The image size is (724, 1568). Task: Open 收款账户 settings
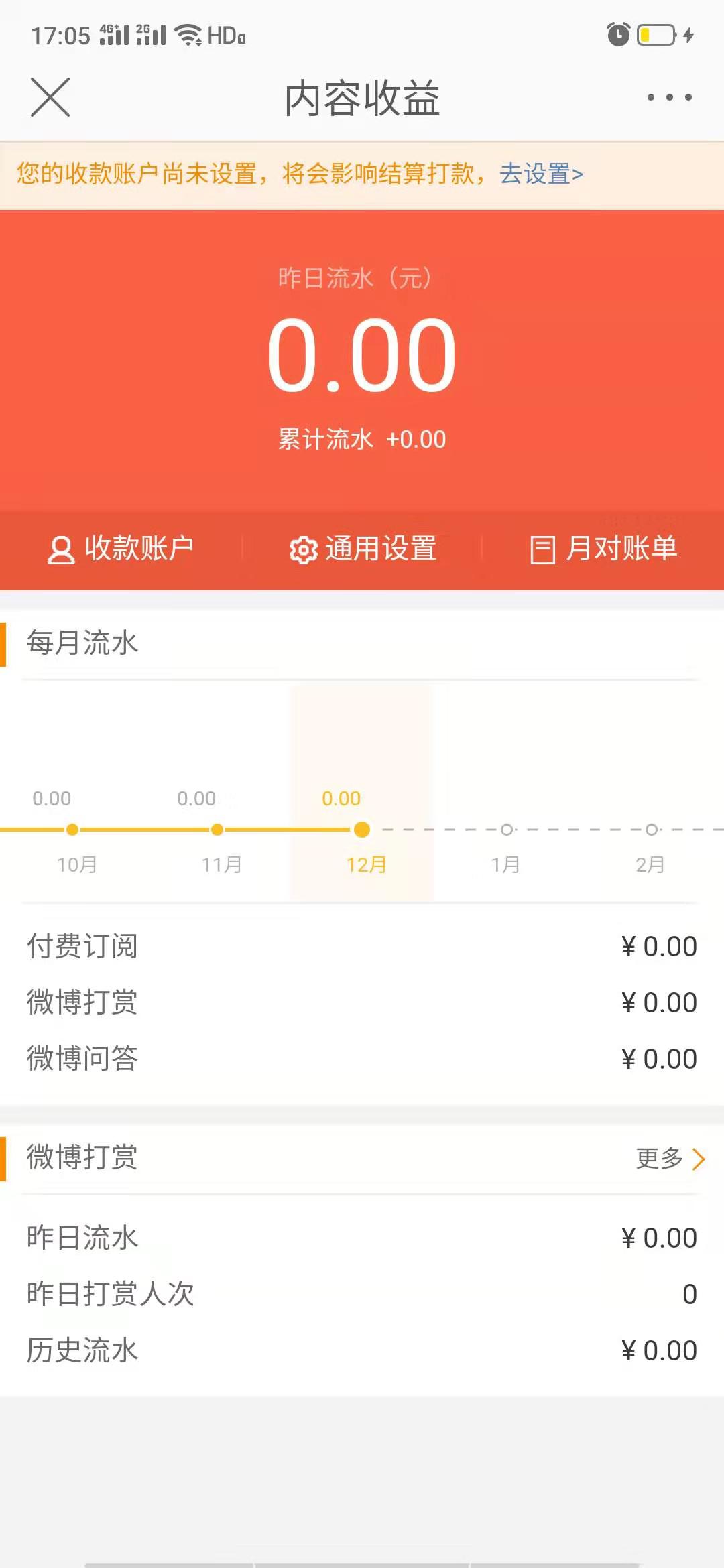point(121,549)
